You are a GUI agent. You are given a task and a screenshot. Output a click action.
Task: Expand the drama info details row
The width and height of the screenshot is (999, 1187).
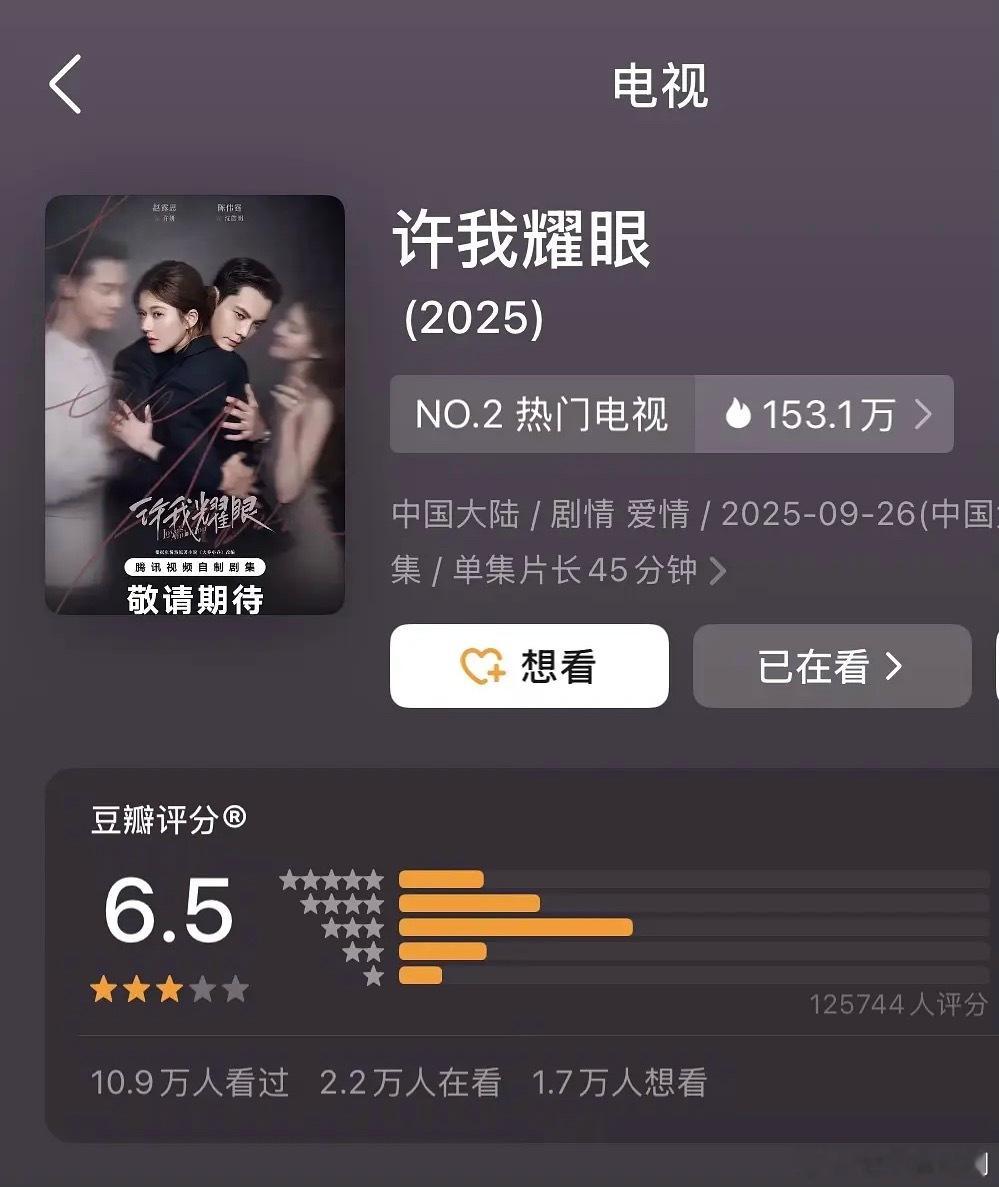(x=717, y=571)
